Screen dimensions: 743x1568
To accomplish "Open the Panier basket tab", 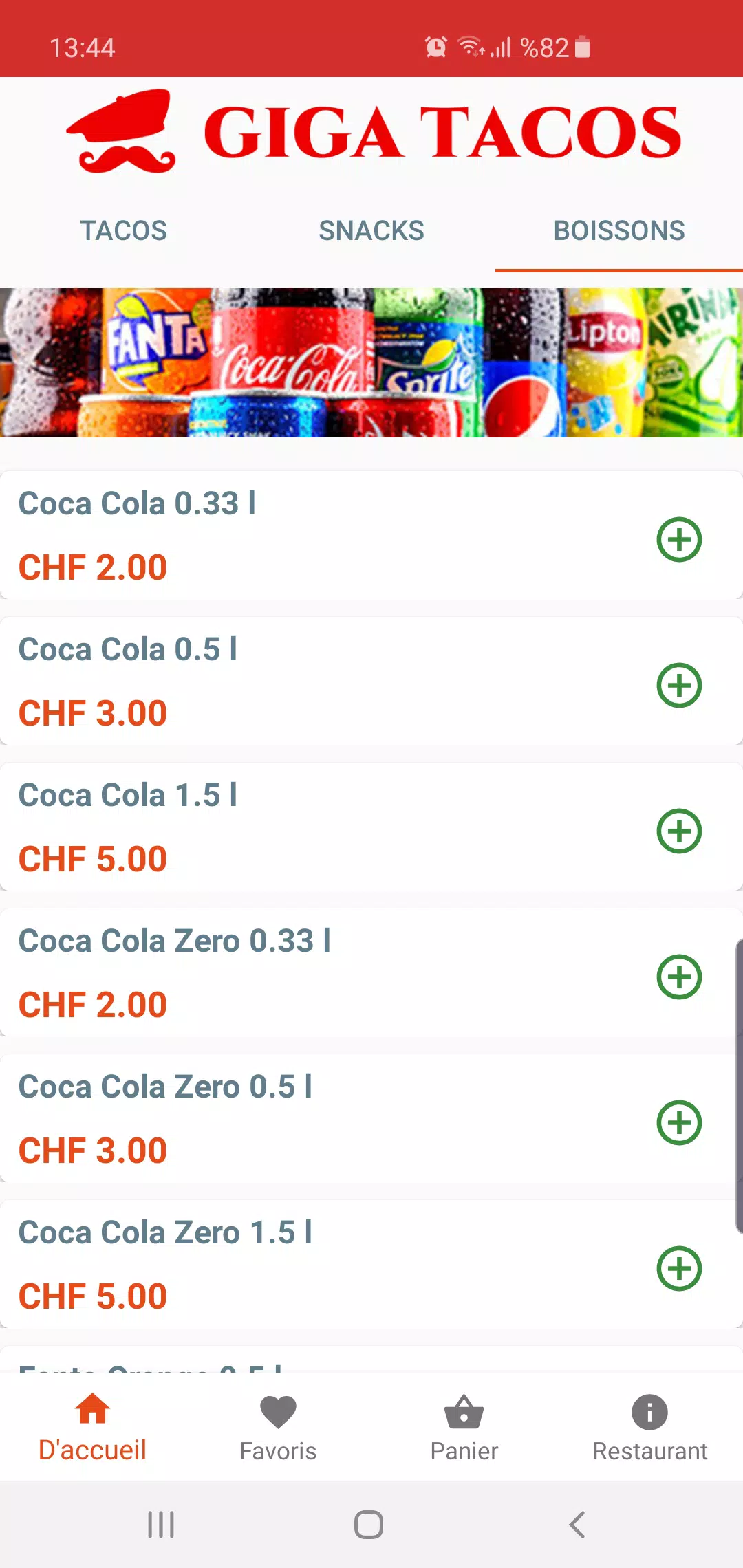I will [x=464, y=1428].
